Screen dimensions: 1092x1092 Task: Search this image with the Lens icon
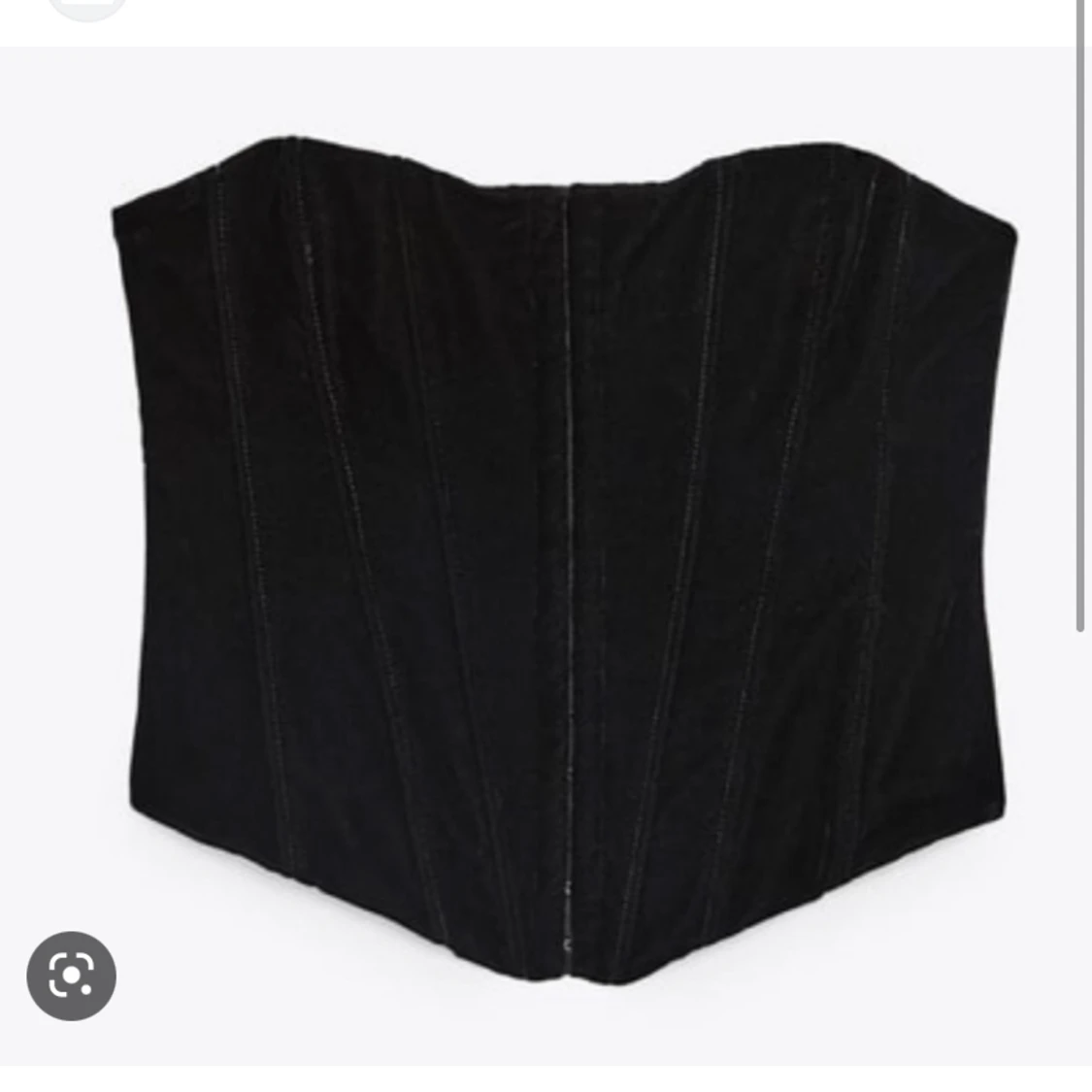[x=71, y=976]
